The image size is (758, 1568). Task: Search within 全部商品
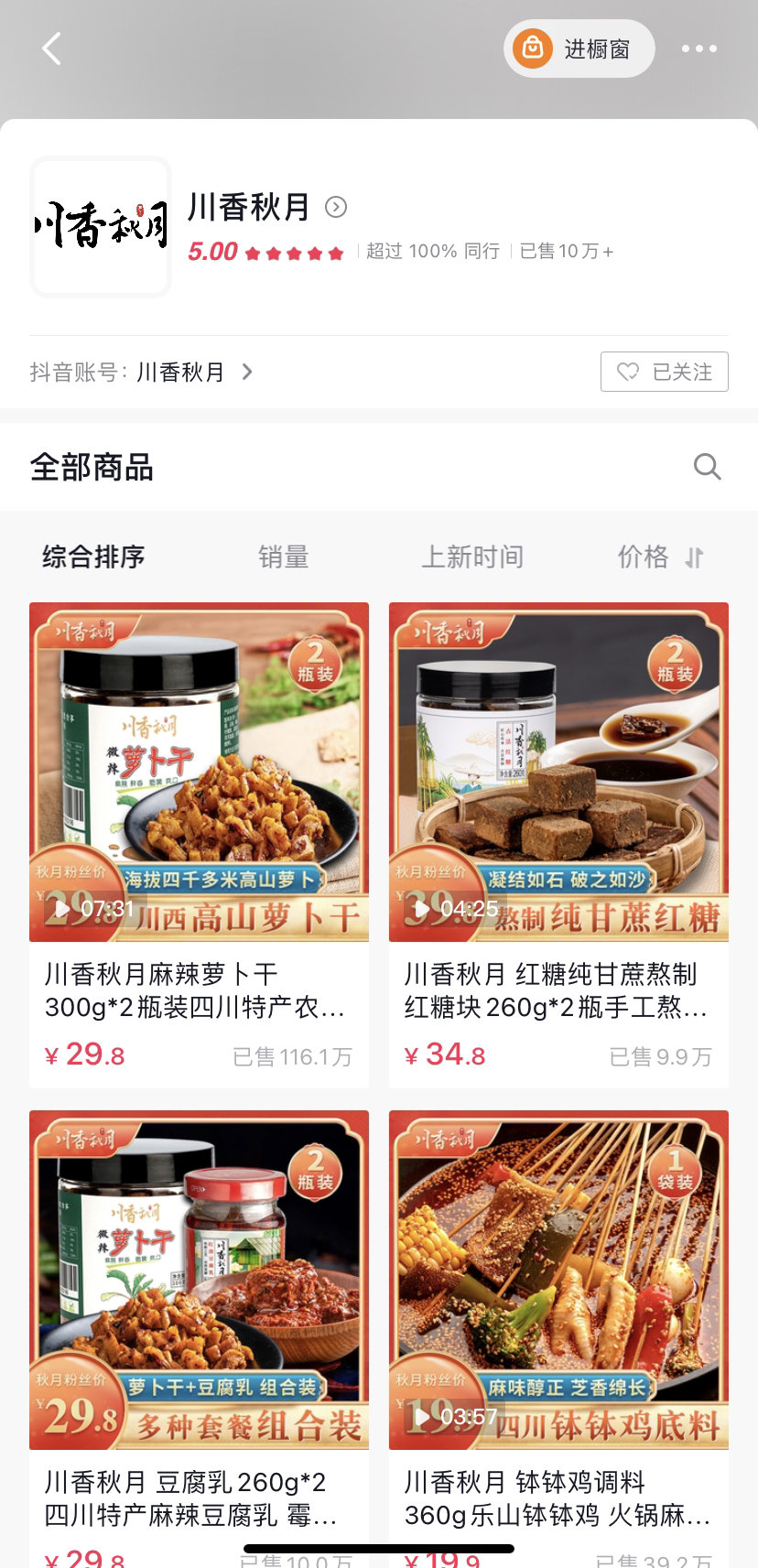click(x=707, y=467)
